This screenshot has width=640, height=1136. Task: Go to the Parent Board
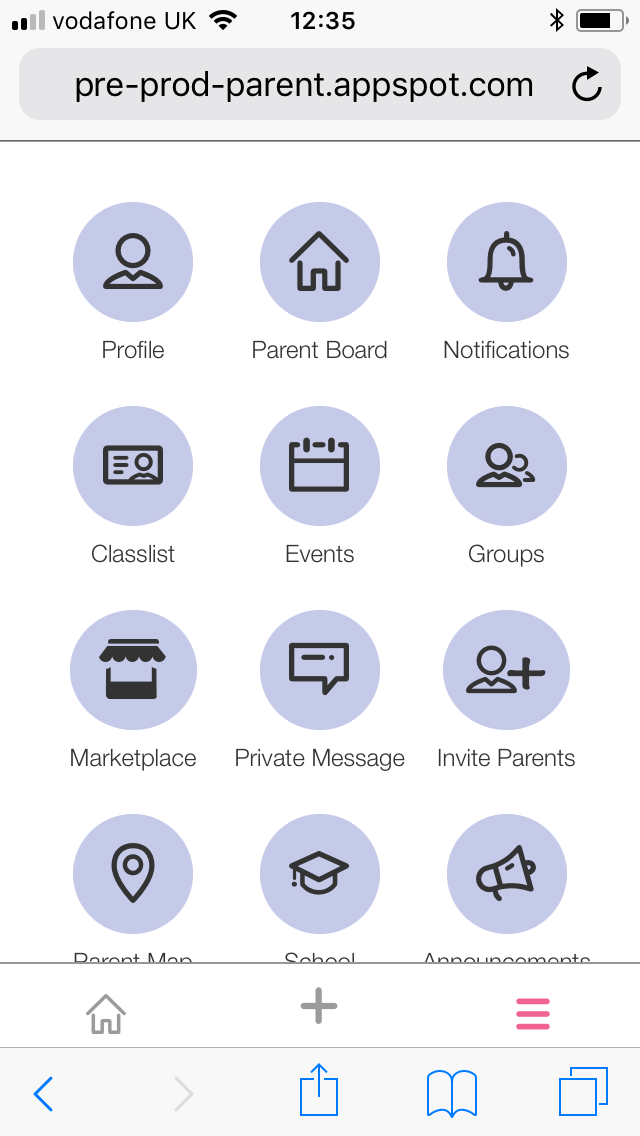click(320, 262)
